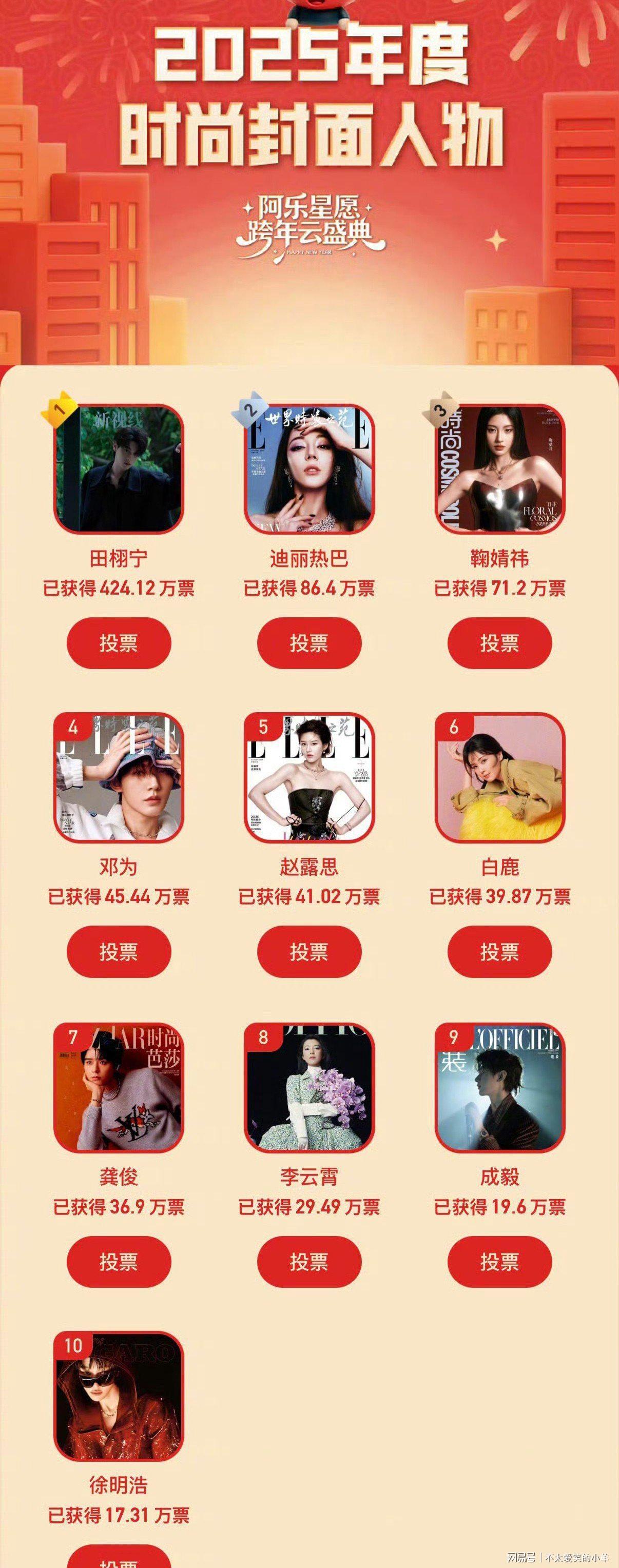Open 鞠婧祎's cover image
Screen dimensions: 619x1568
click(x=499, y=469)
